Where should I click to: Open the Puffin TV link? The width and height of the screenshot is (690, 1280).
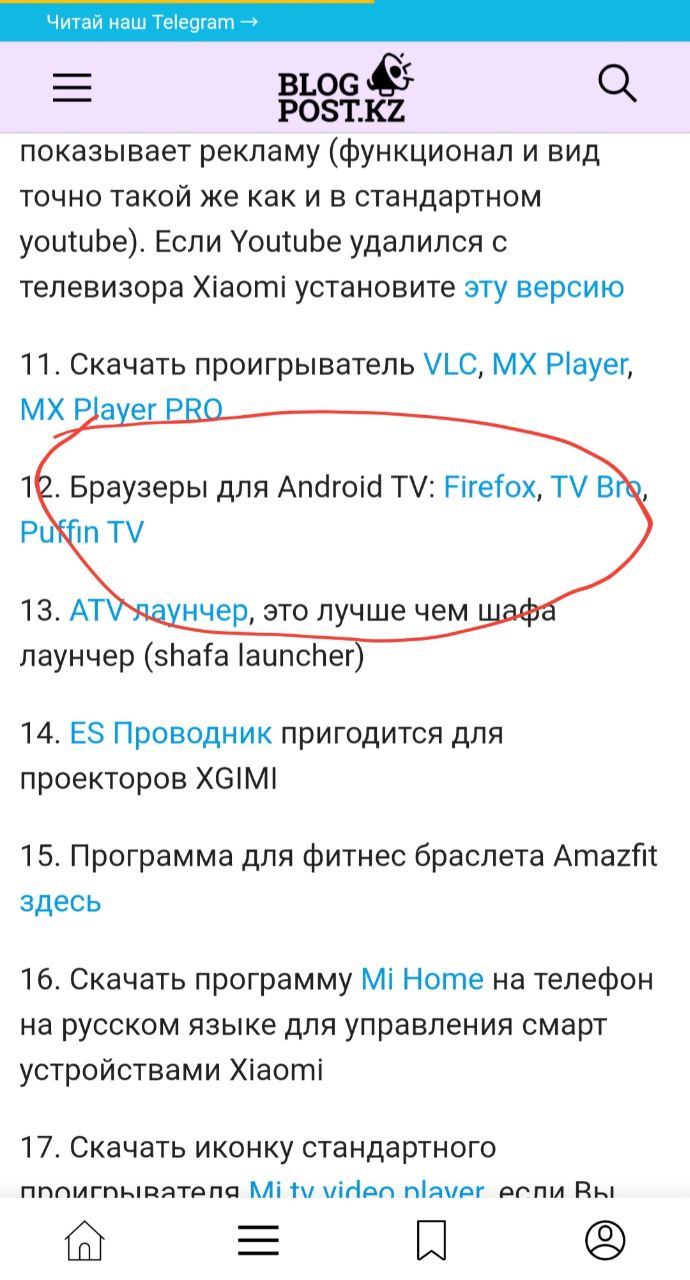[x=82, y=531]
